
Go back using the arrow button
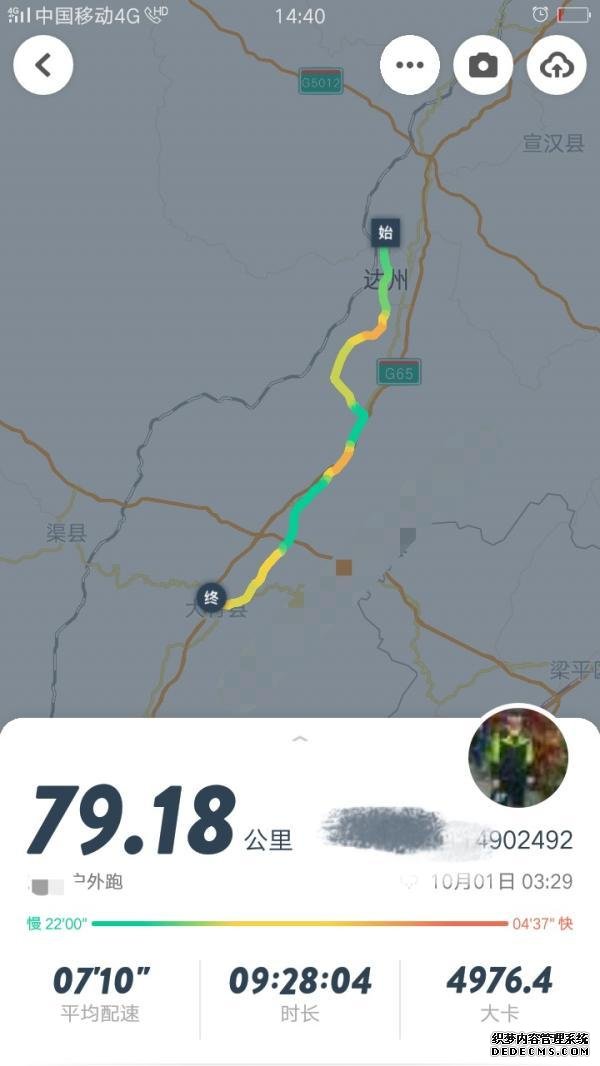click(x=43, y=65)
